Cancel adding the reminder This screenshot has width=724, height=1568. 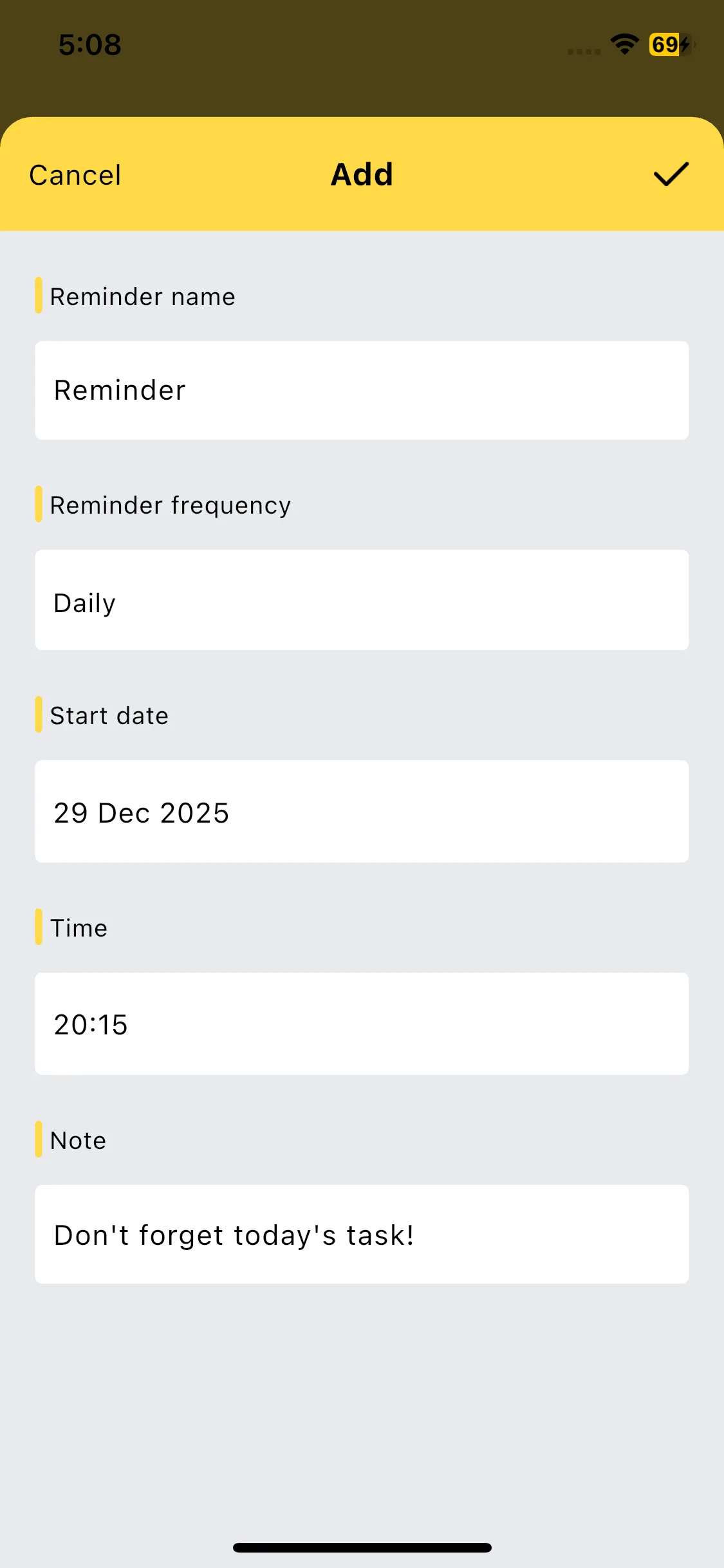click(x=75, y=174)
